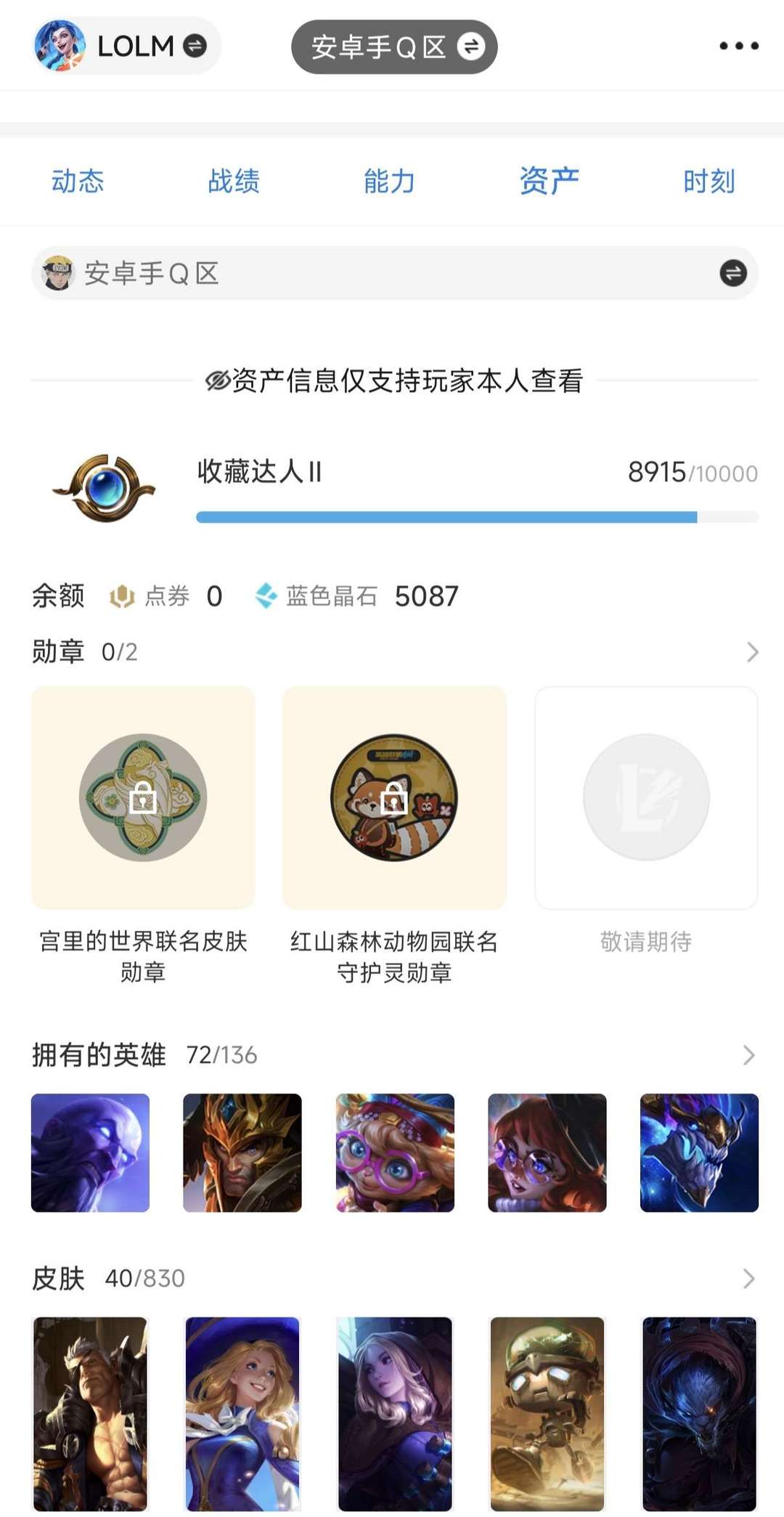
Task: Open the blue witch-hat skin tile
Action: (x=242, y=1412)
